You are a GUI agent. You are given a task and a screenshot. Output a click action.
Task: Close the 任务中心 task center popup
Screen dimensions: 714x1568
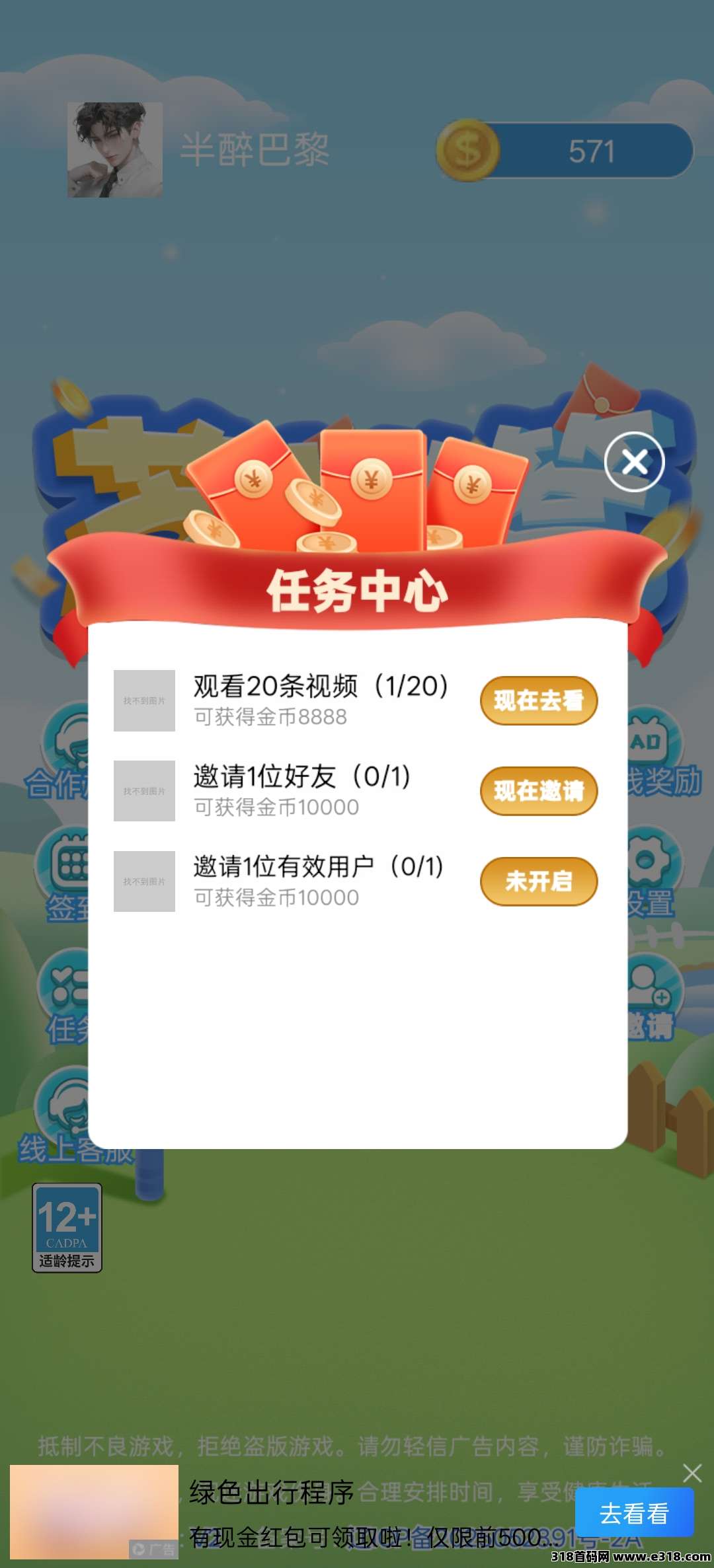(634, 462)
